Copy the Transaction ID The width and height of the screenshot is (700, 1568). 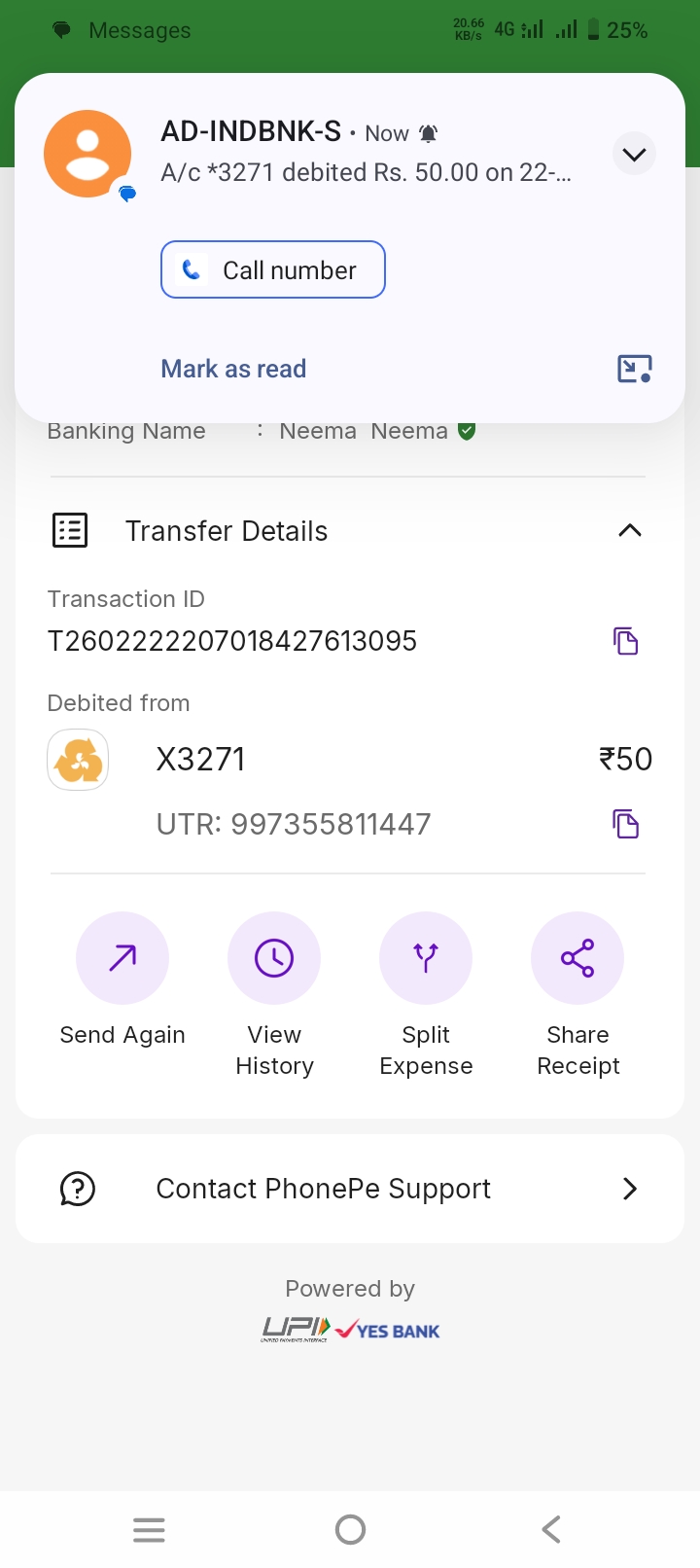point(625,641)
